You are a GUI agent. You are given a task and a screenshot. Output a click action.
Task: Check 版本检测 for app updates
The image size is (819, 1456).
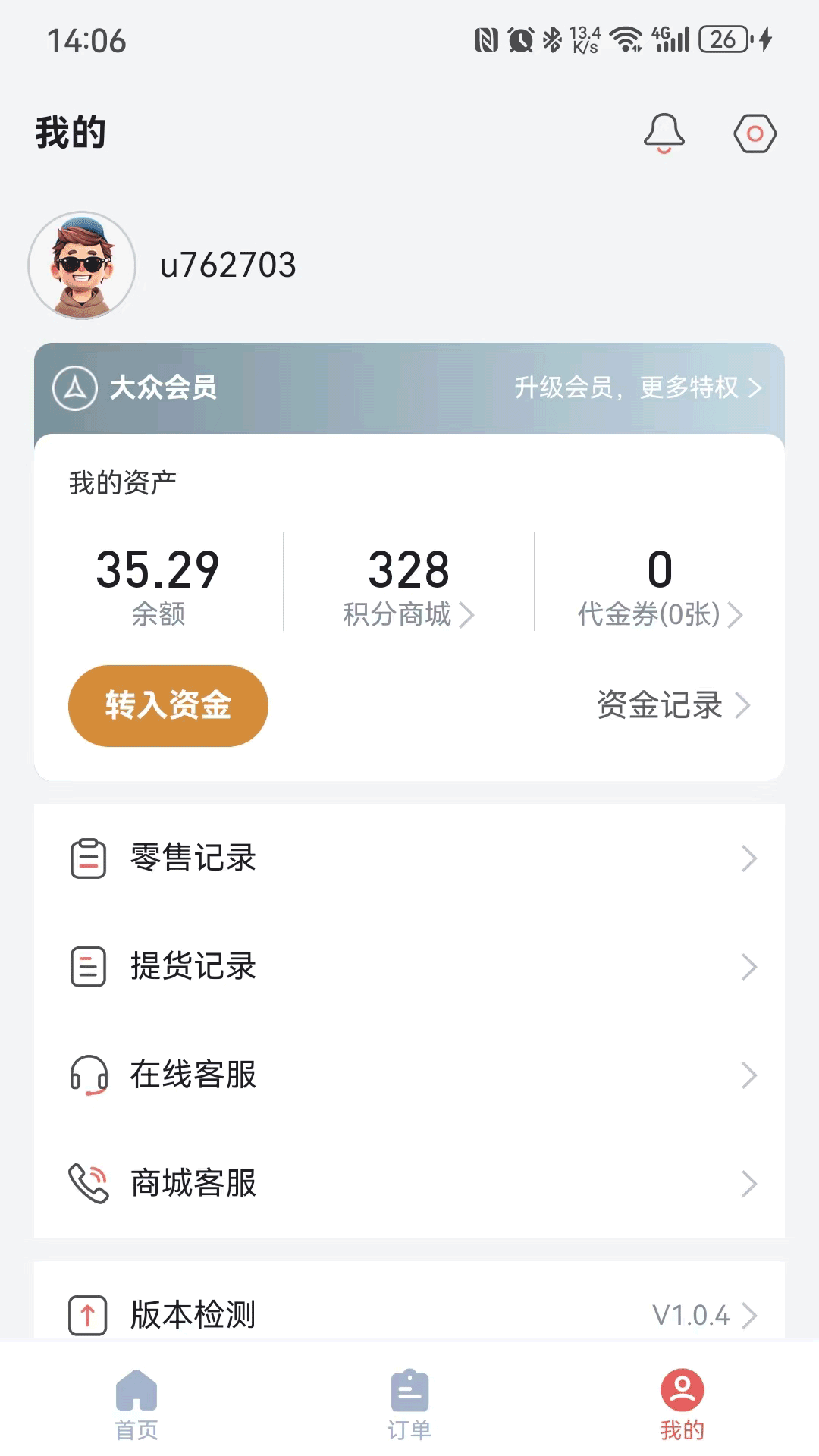pyautogui.click(x=409, y=1314)
